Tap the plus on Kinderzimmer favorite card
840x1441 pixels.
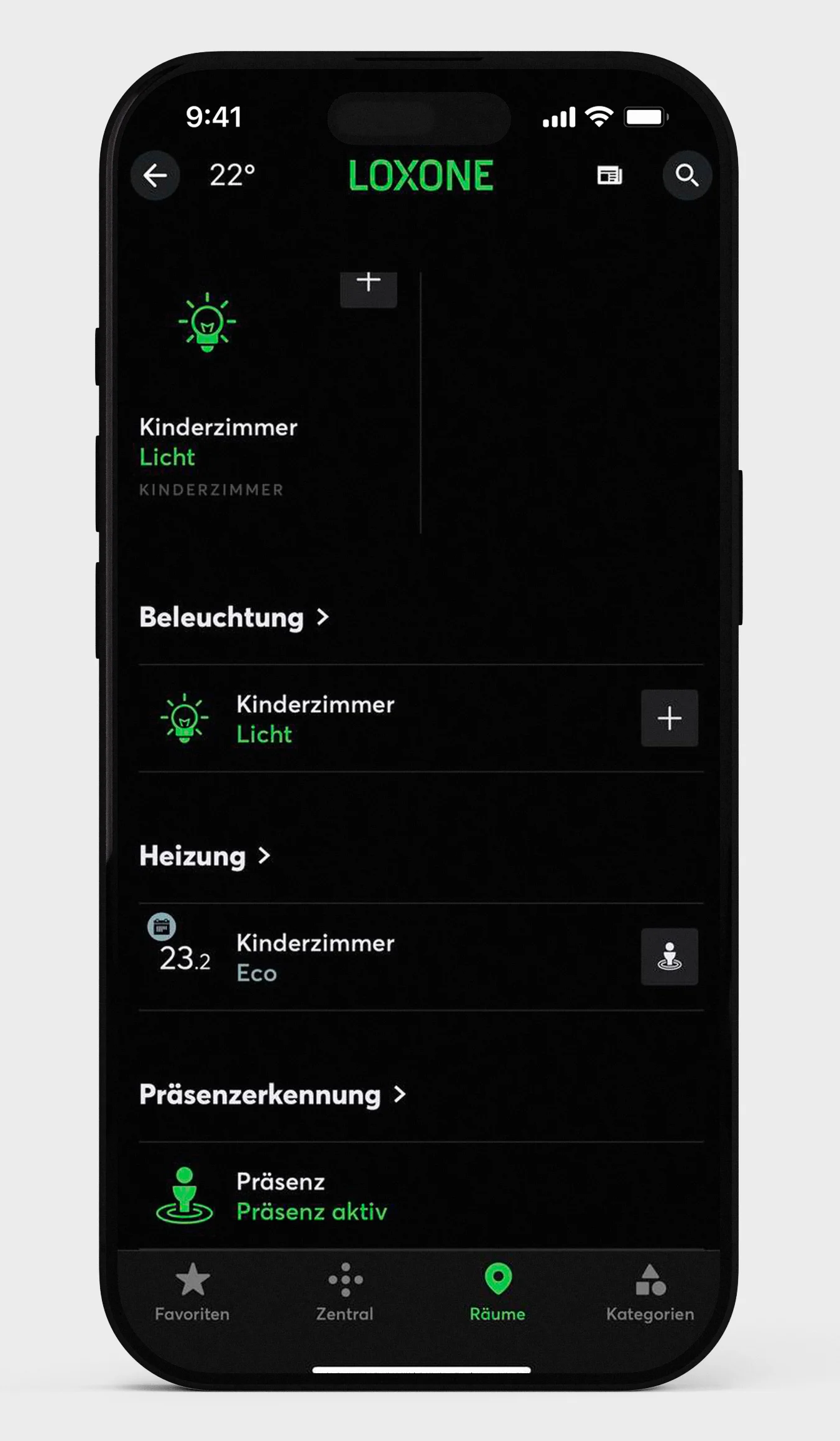[368, 284]
